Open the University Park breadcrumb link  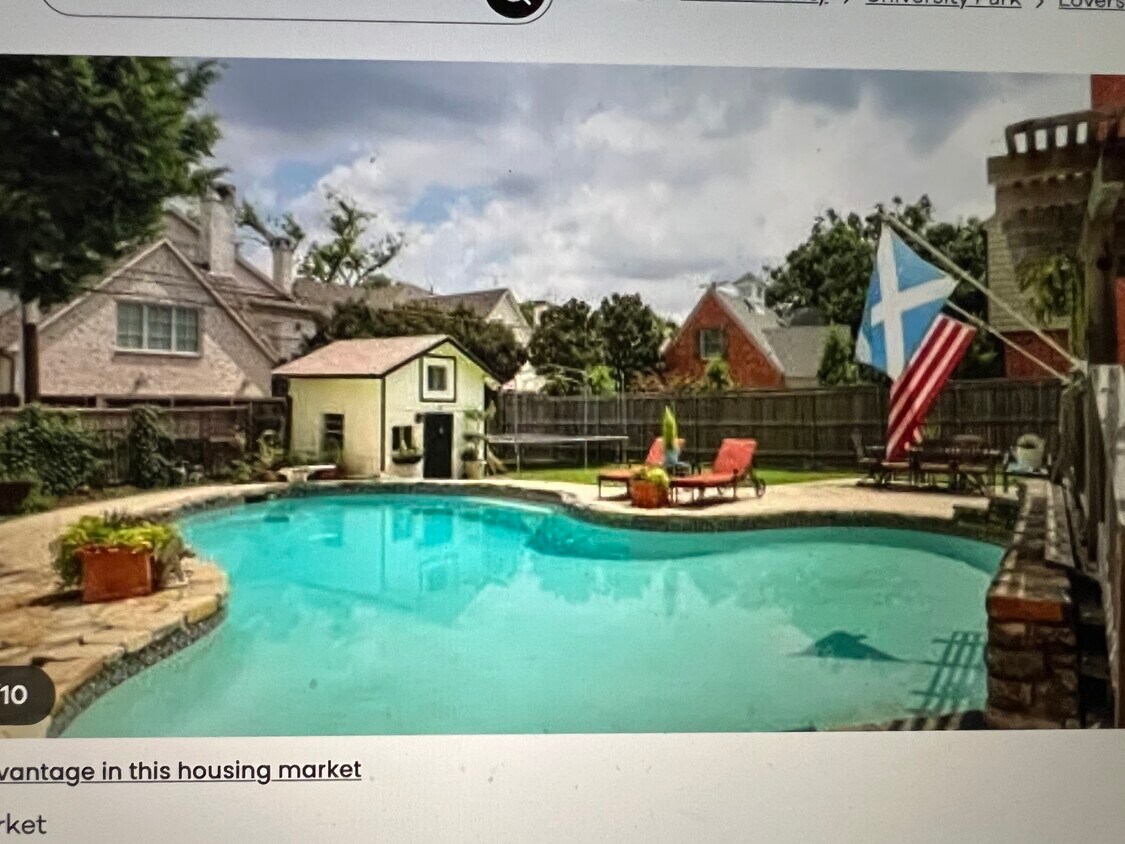pyautogui.click(x=942, y=3)
